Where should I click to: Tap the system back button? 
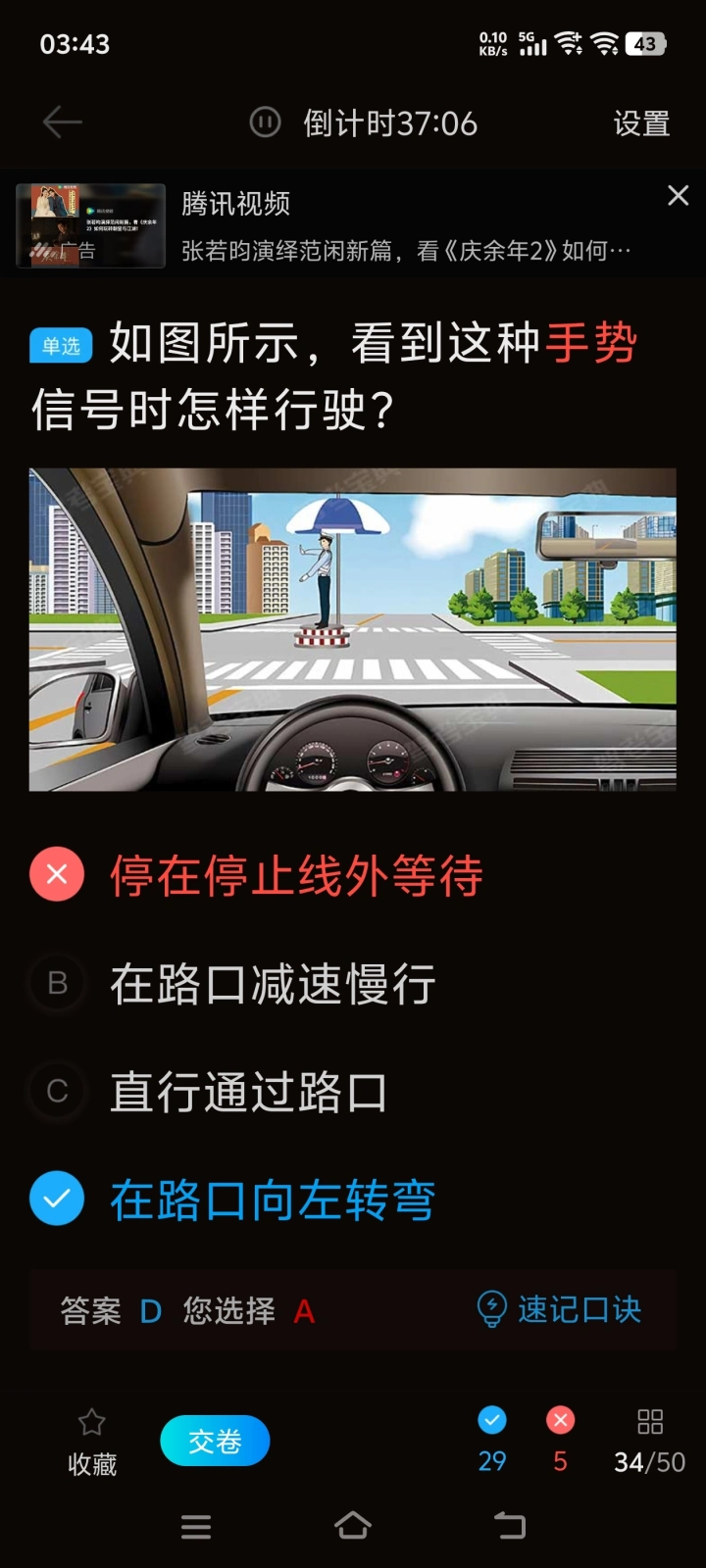coord(510,1525)
